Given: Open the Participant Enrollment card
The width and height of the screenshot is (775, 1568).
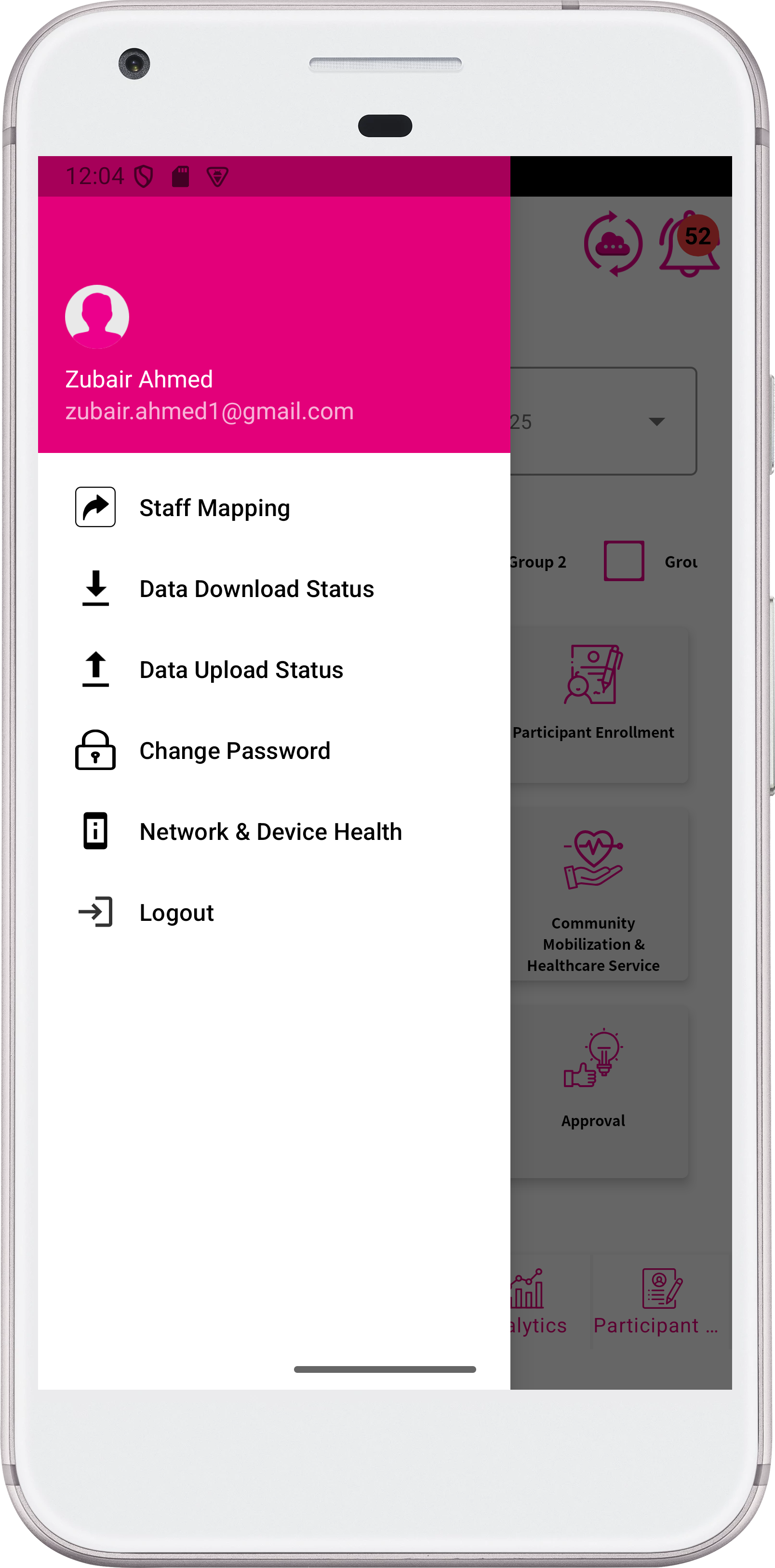Looking at the screenshot, I should (599, 705).
